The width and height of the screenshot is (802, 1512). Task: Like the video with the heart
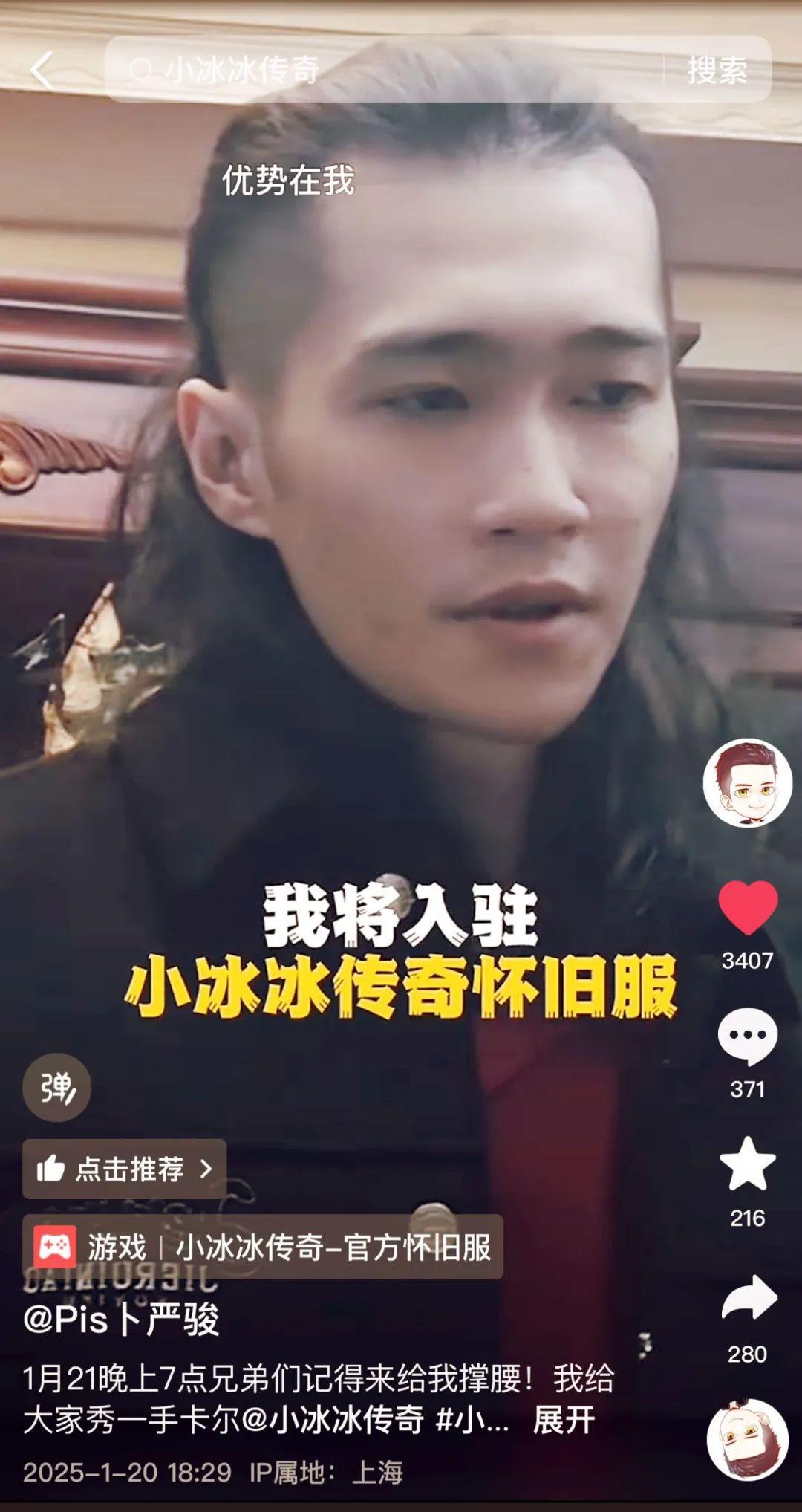(x=747, y=908)
